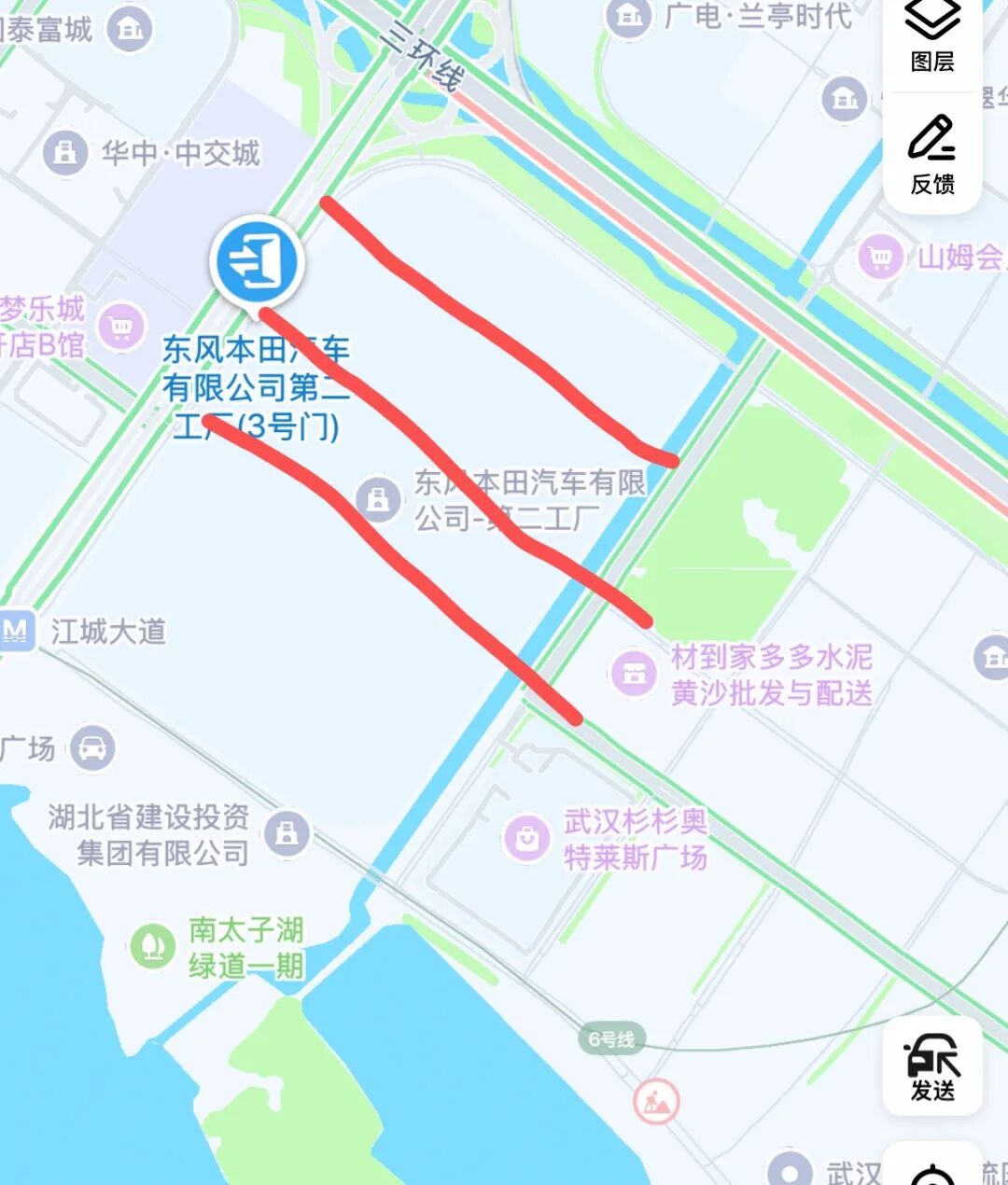The width and height of the screenshot is (1008, 1185).
Task: Open the 湖北省建设投资集团有限公司 building marker
Action: click(x=287, y=832)
